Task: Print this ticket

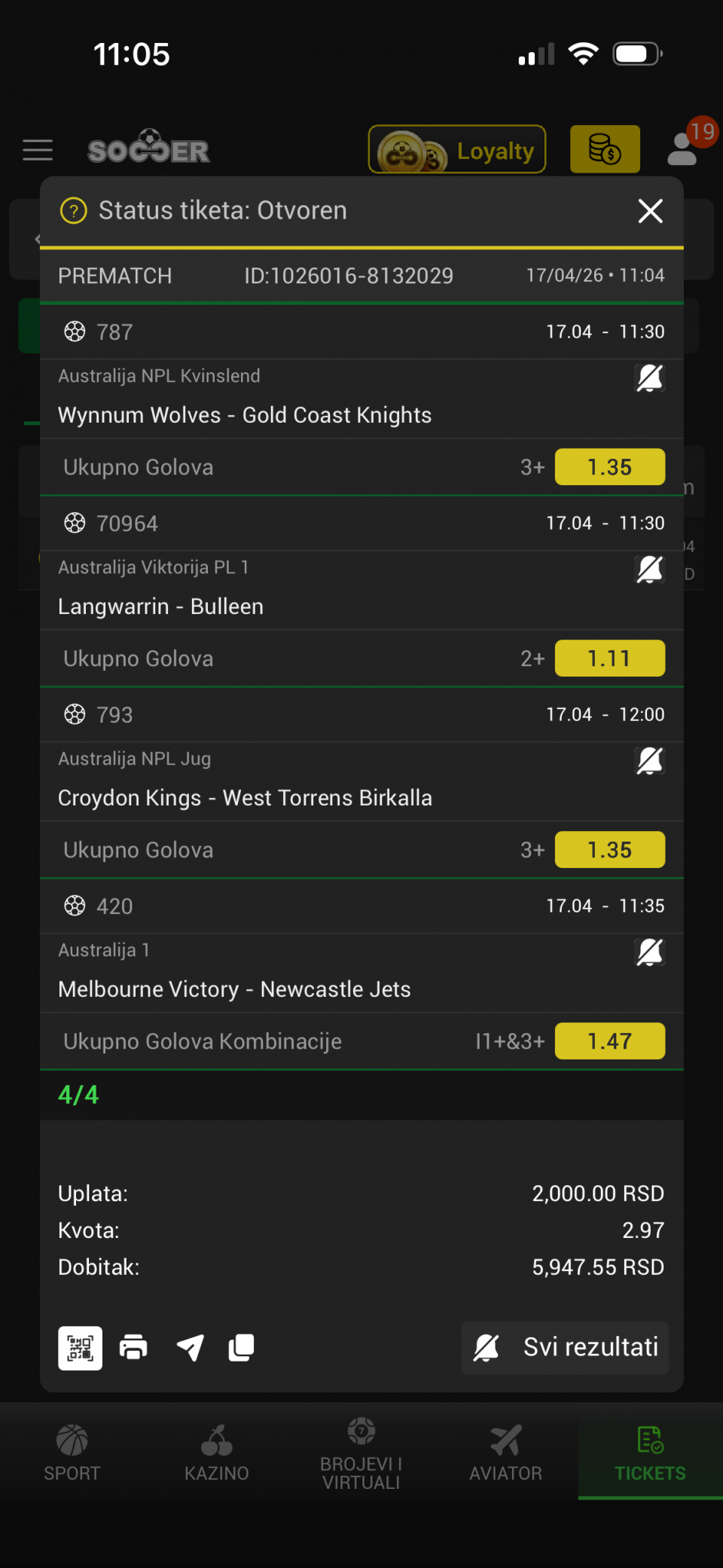Action: [x=134, y=1348]
